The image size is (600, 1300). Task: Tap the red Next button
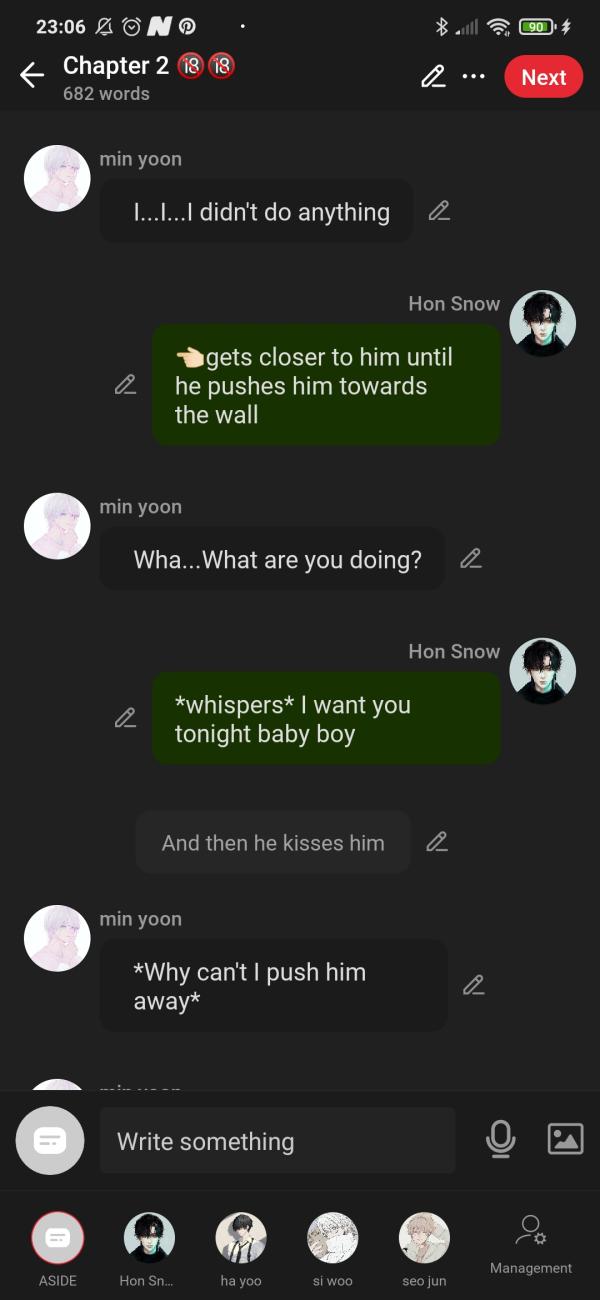543,77
